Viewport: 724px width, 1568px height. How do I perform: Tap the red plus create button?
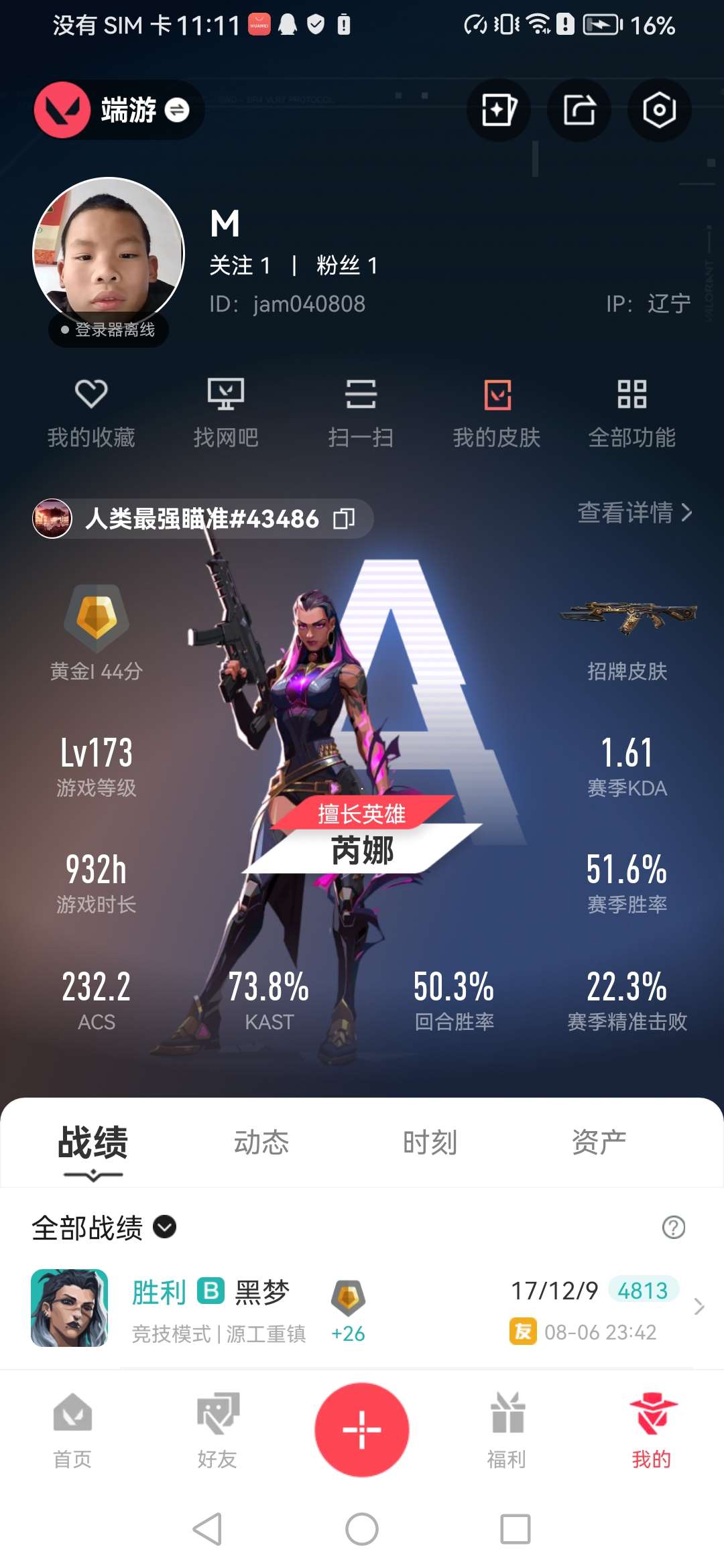click(362, 1429)
